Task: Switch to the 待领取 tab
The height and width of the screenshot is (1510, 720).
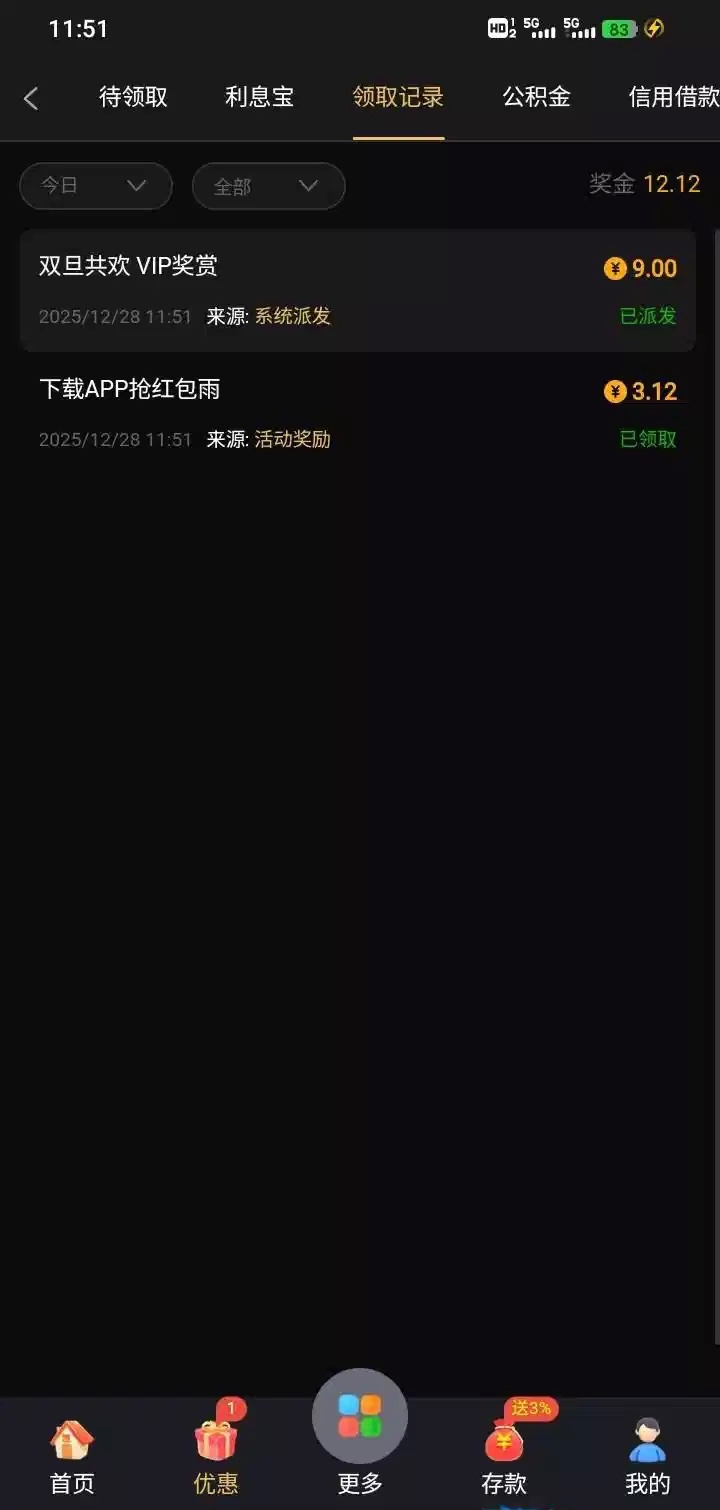Action: [133, 97]
